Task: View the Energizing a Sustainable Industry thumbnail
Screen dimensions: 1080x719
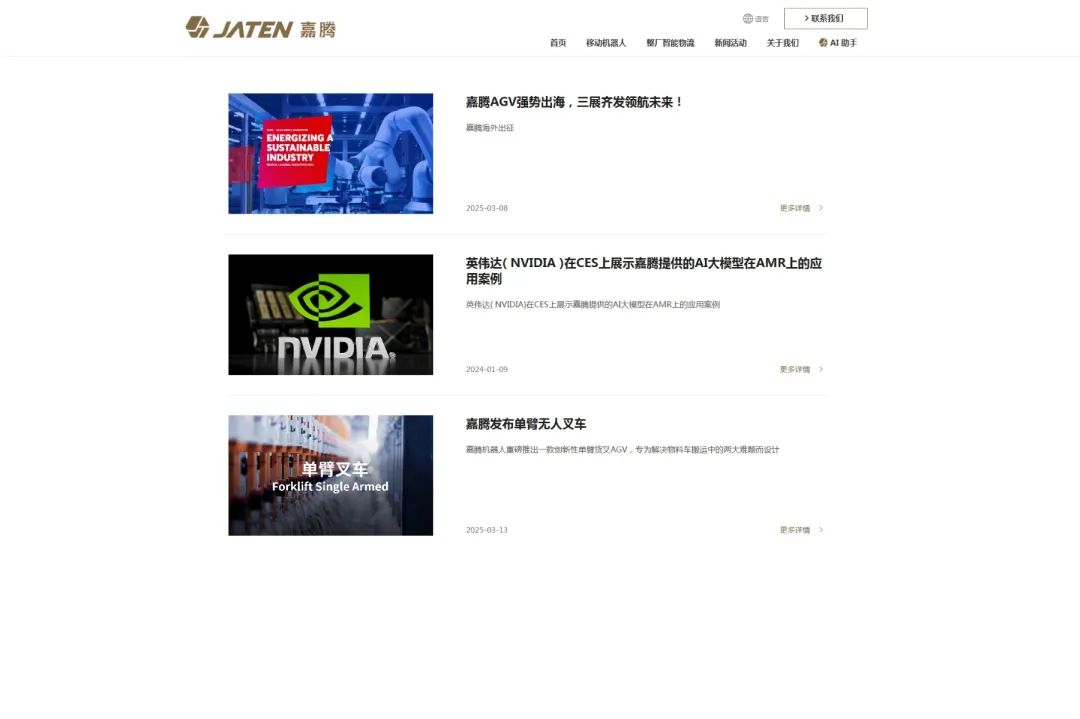Action: [x=330, y=153]
